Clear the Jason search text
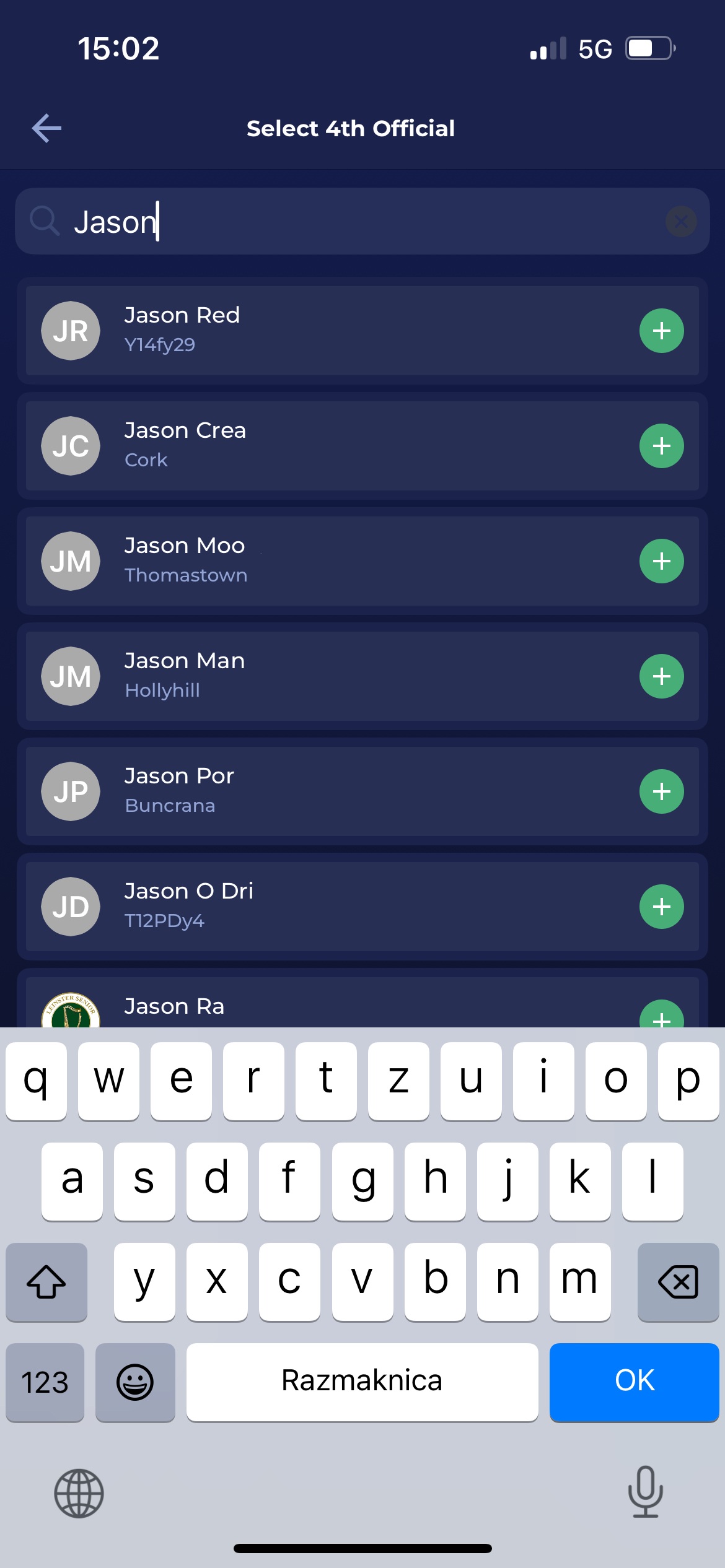Screen dimensions: 725x1568 coord(681,221)
